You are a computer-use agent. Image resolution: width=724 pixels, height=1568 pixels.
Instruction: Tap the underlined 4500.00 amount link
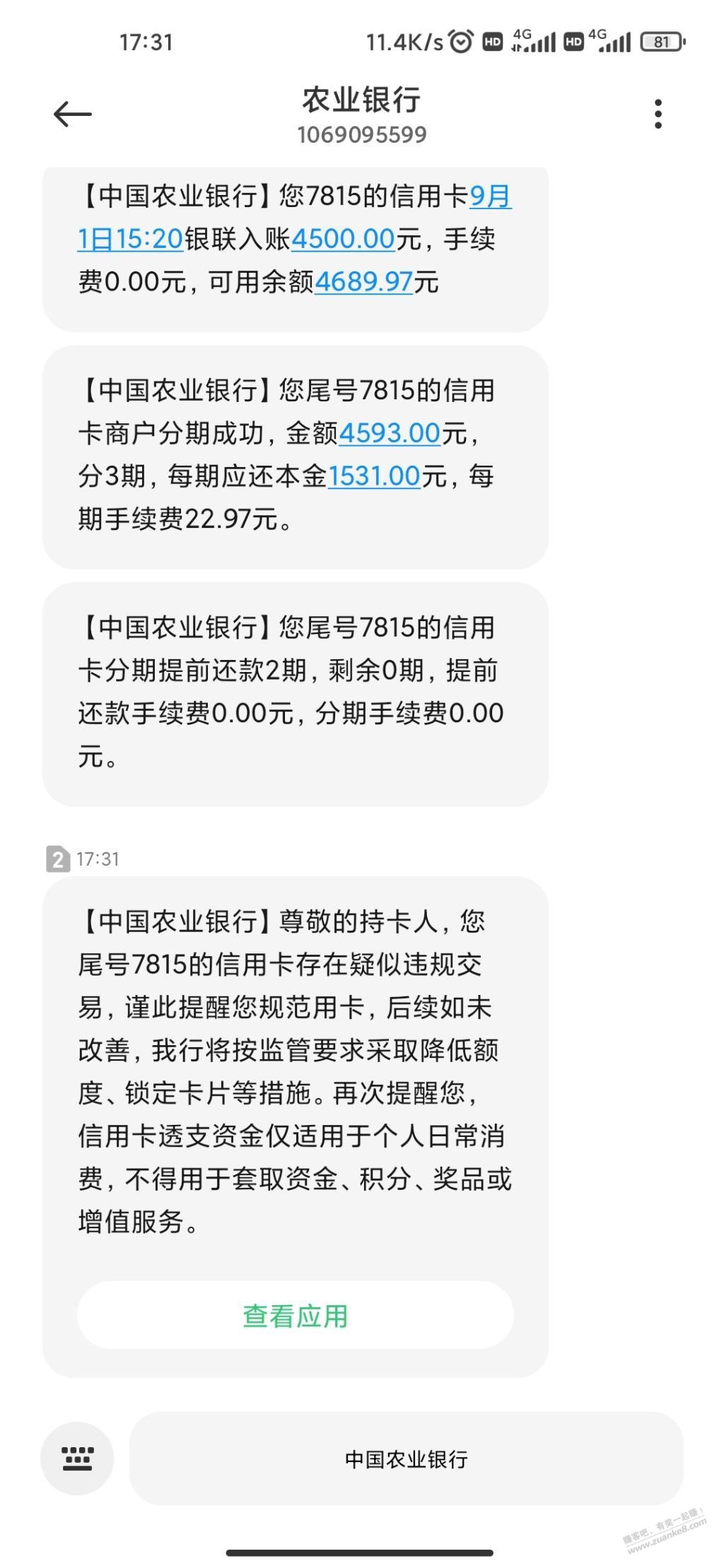(x=343, y=240)
